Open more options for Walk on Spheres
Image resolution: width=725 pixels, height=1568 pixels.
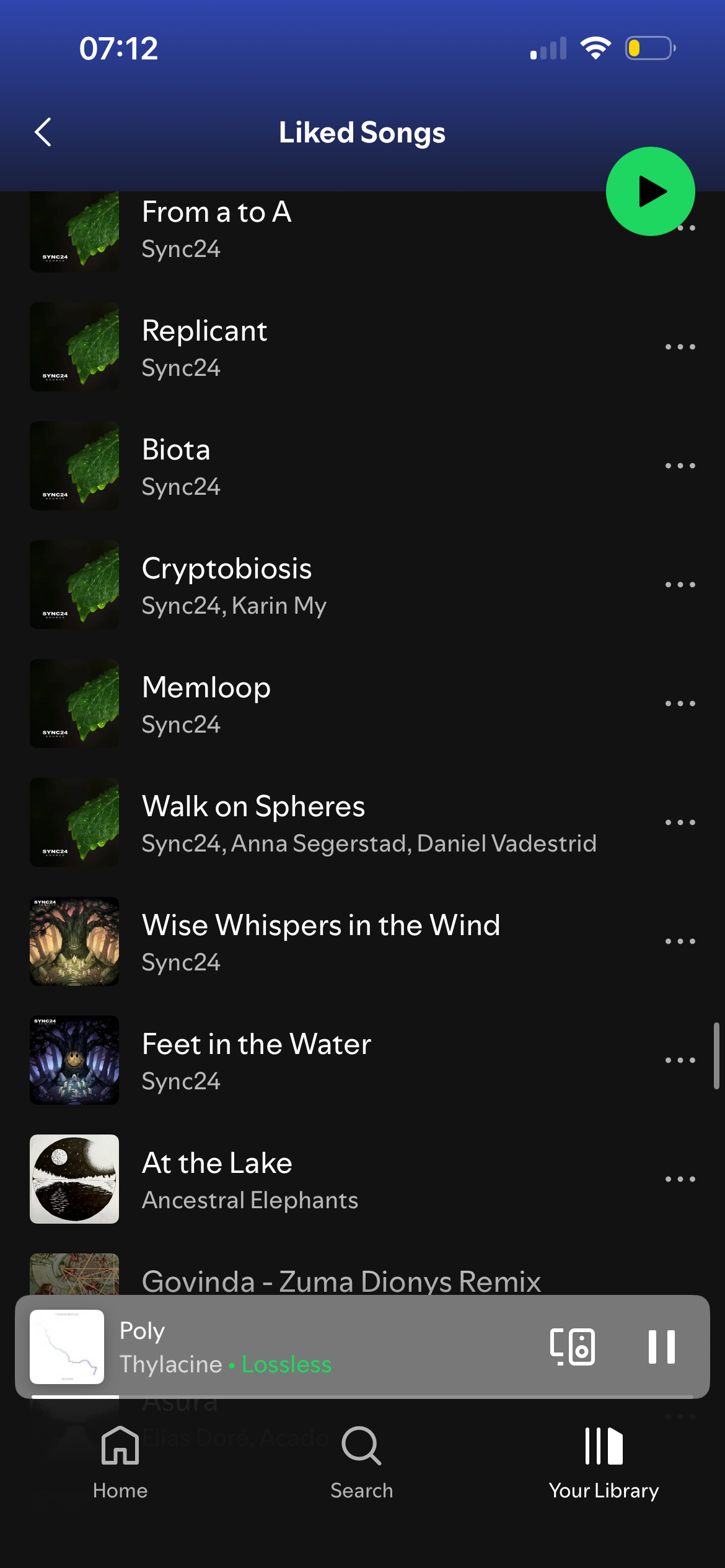tap(680, 822)
